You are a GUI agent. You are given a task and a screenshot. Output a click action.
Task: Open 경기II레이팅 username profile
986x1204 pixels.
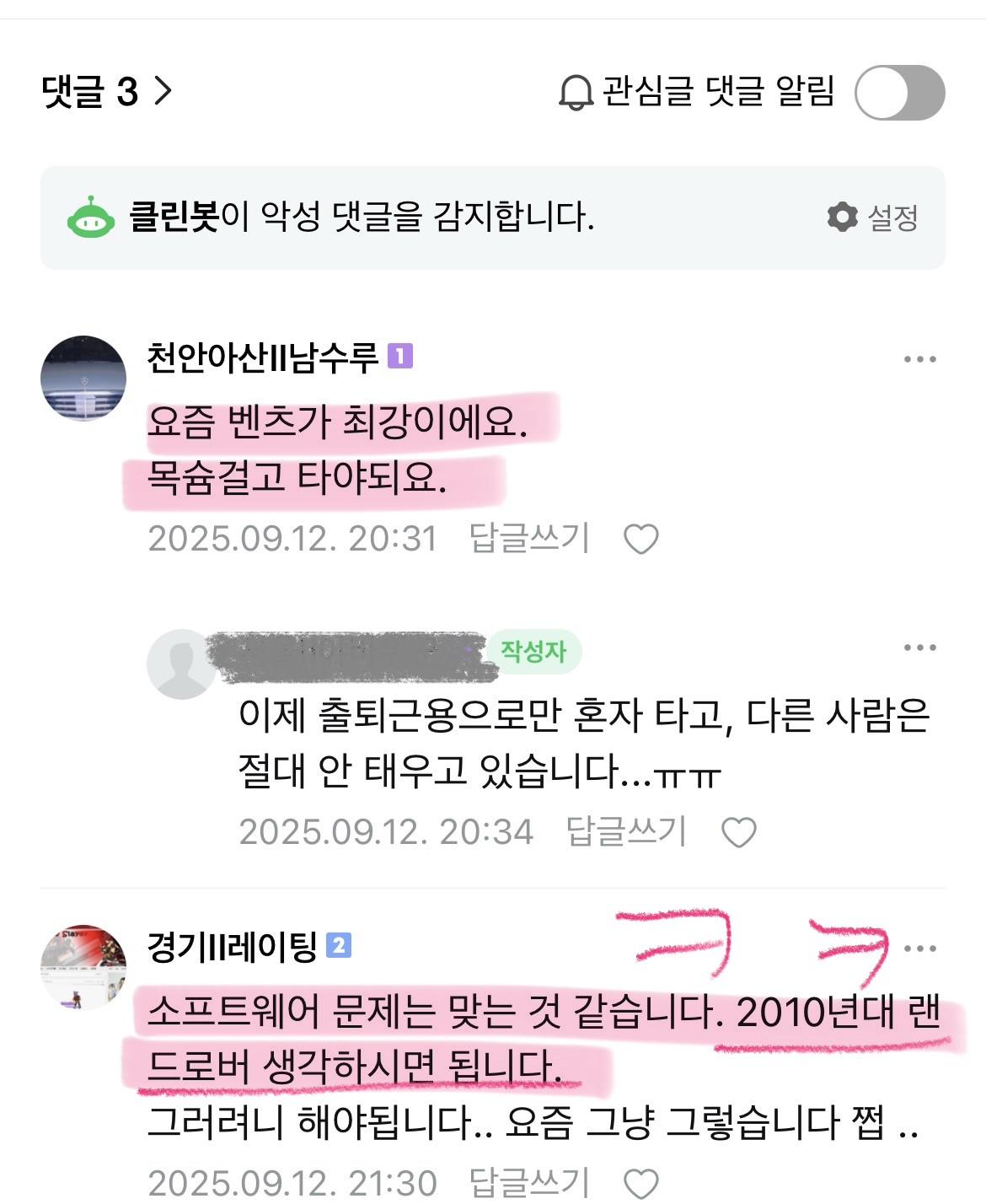(x=232, y=946)
